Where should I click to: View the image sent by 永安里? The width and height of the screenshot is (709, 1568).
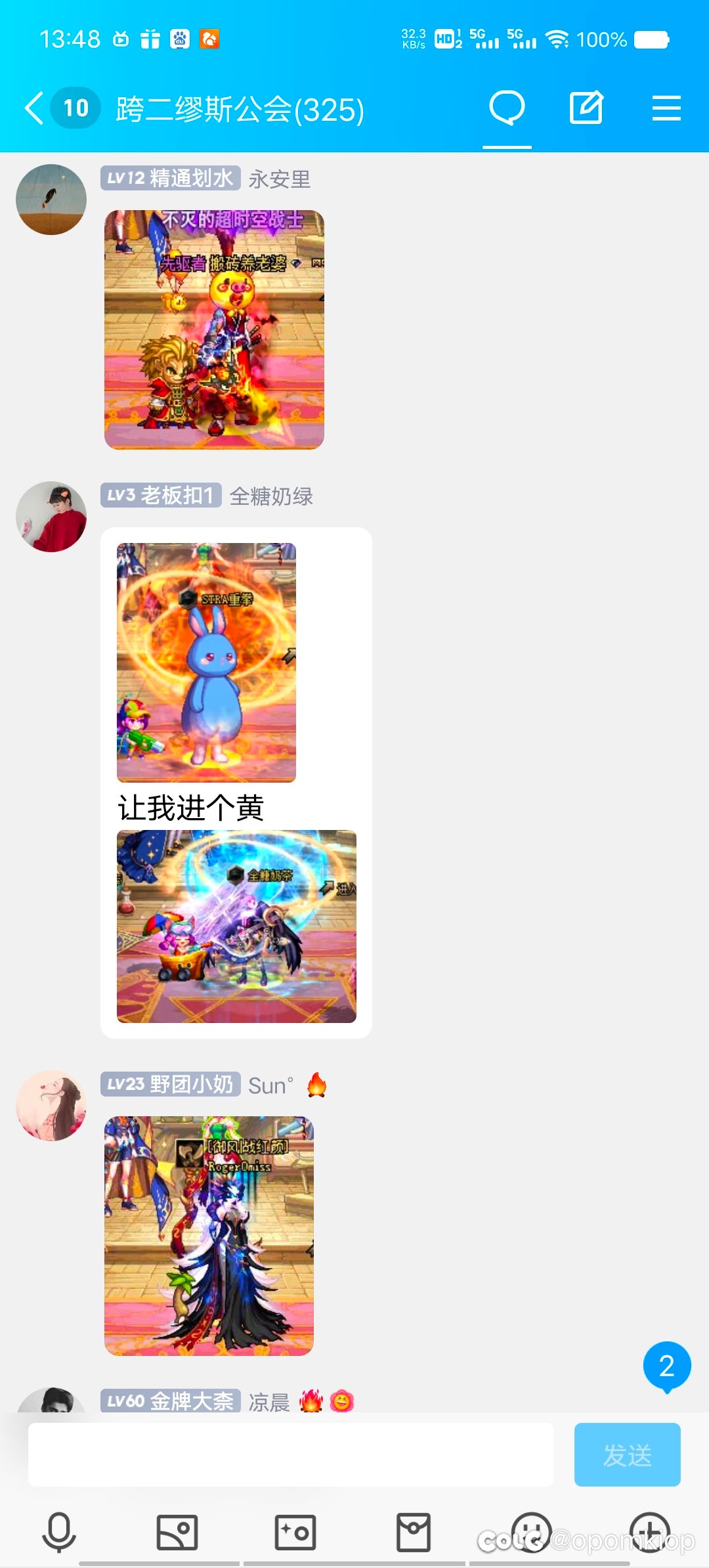click(214, 330)
